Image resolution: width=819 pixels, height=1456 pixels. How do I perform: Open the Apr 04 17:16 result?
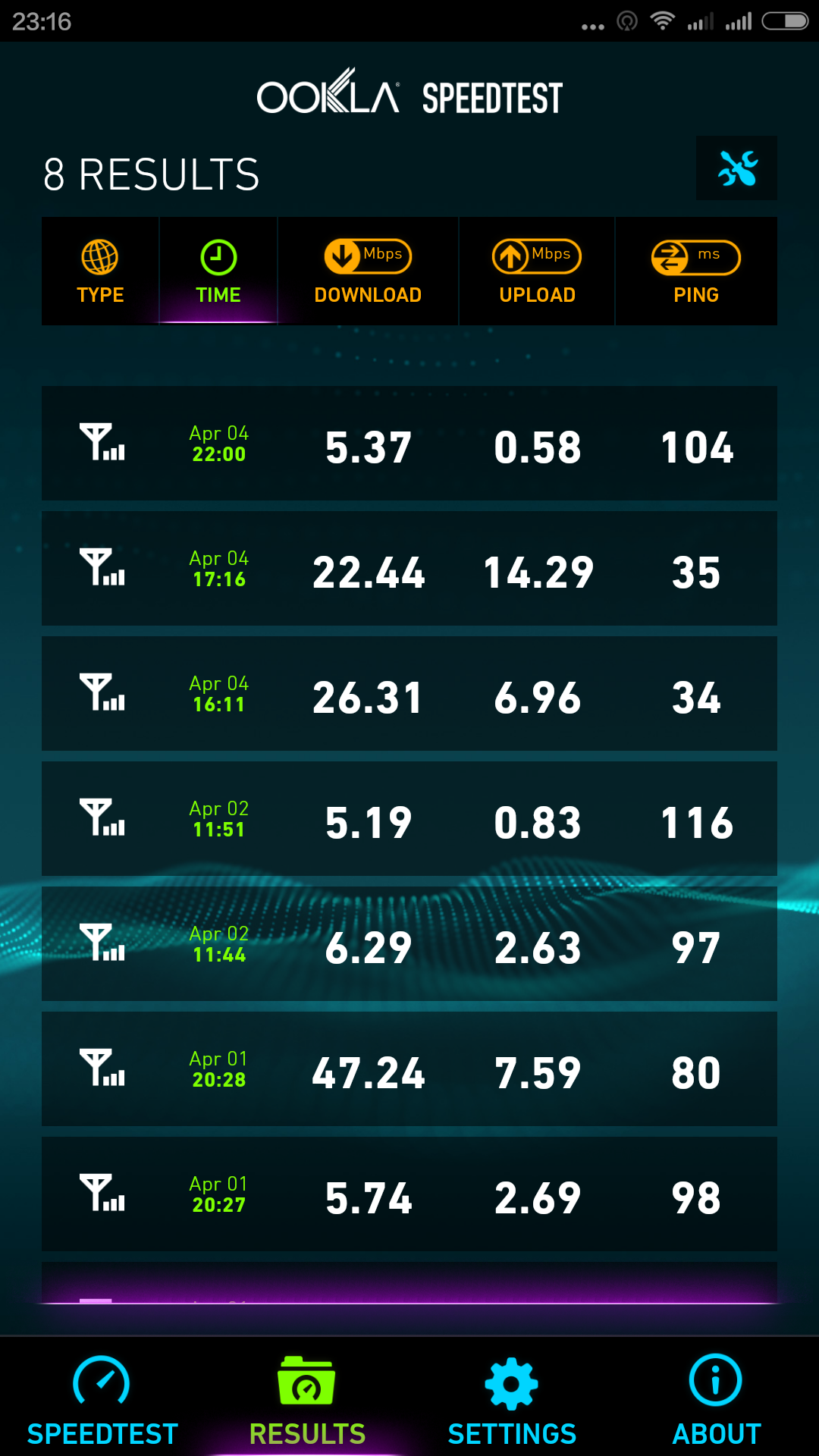[x=409, y=569]
